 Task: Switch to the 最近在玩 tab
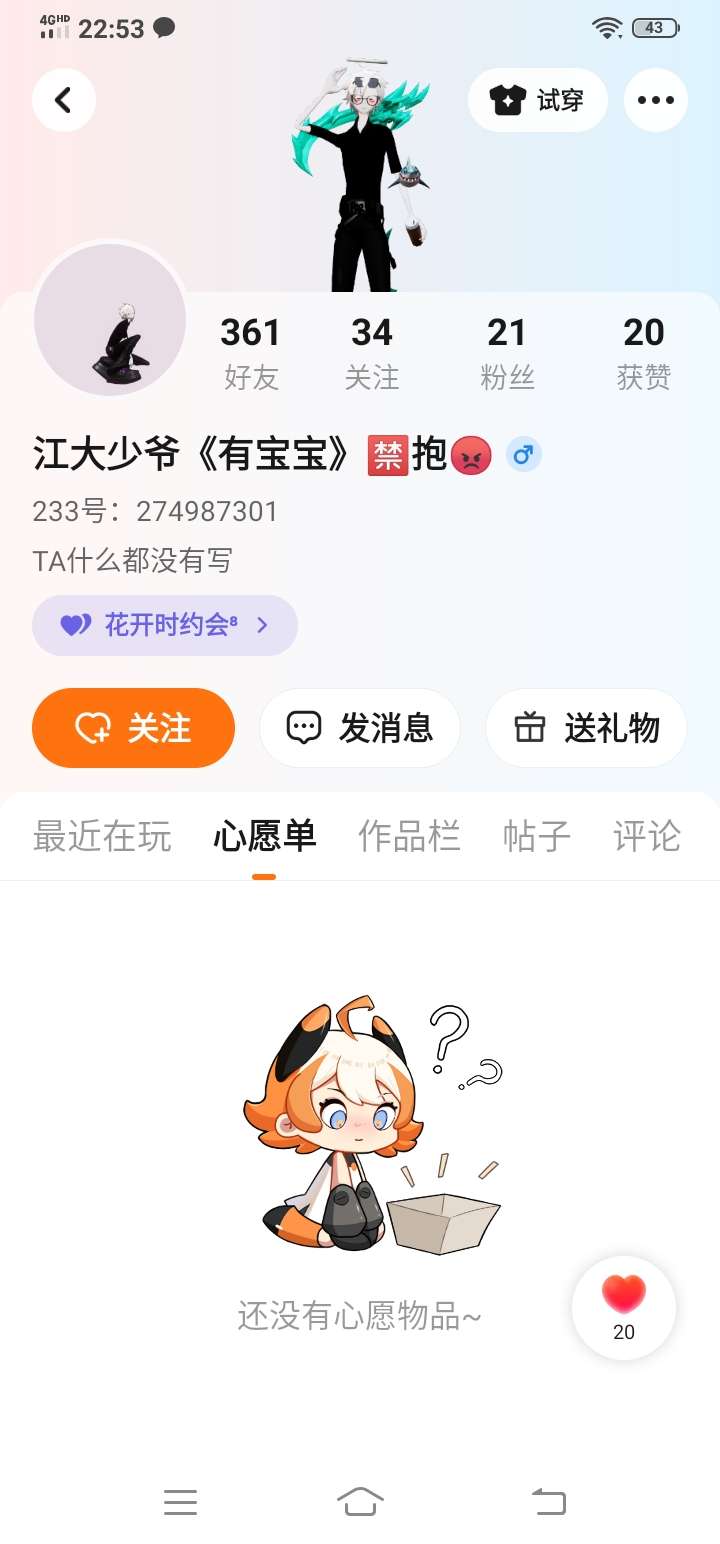102,836
